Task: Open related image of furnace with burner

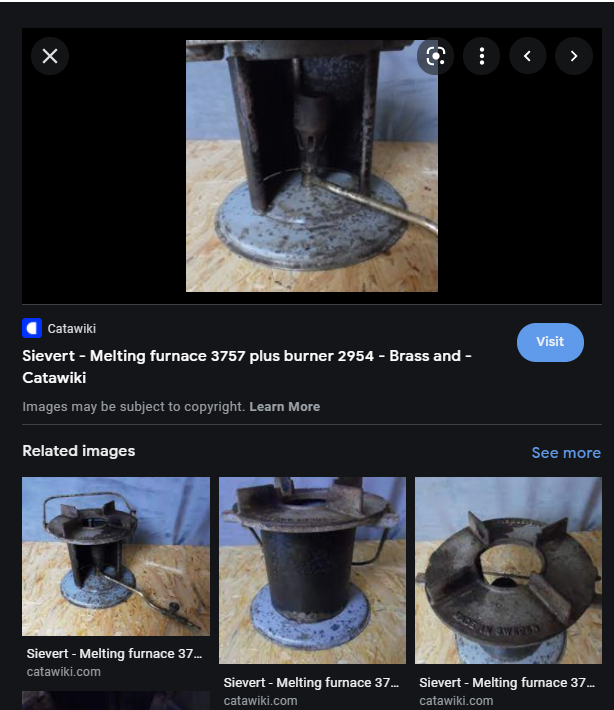Action: (x=116, y=556)
